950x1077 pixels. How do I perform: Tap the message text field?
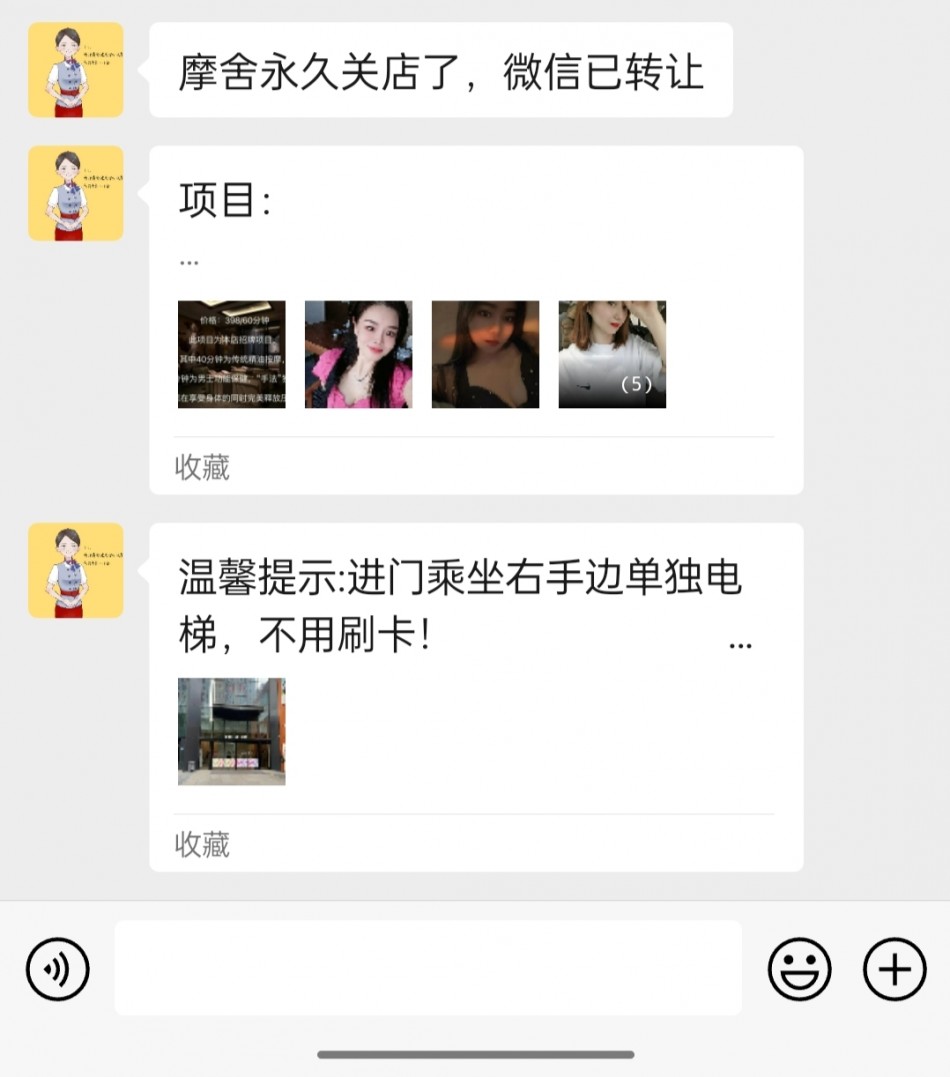(x=428, y=968)
